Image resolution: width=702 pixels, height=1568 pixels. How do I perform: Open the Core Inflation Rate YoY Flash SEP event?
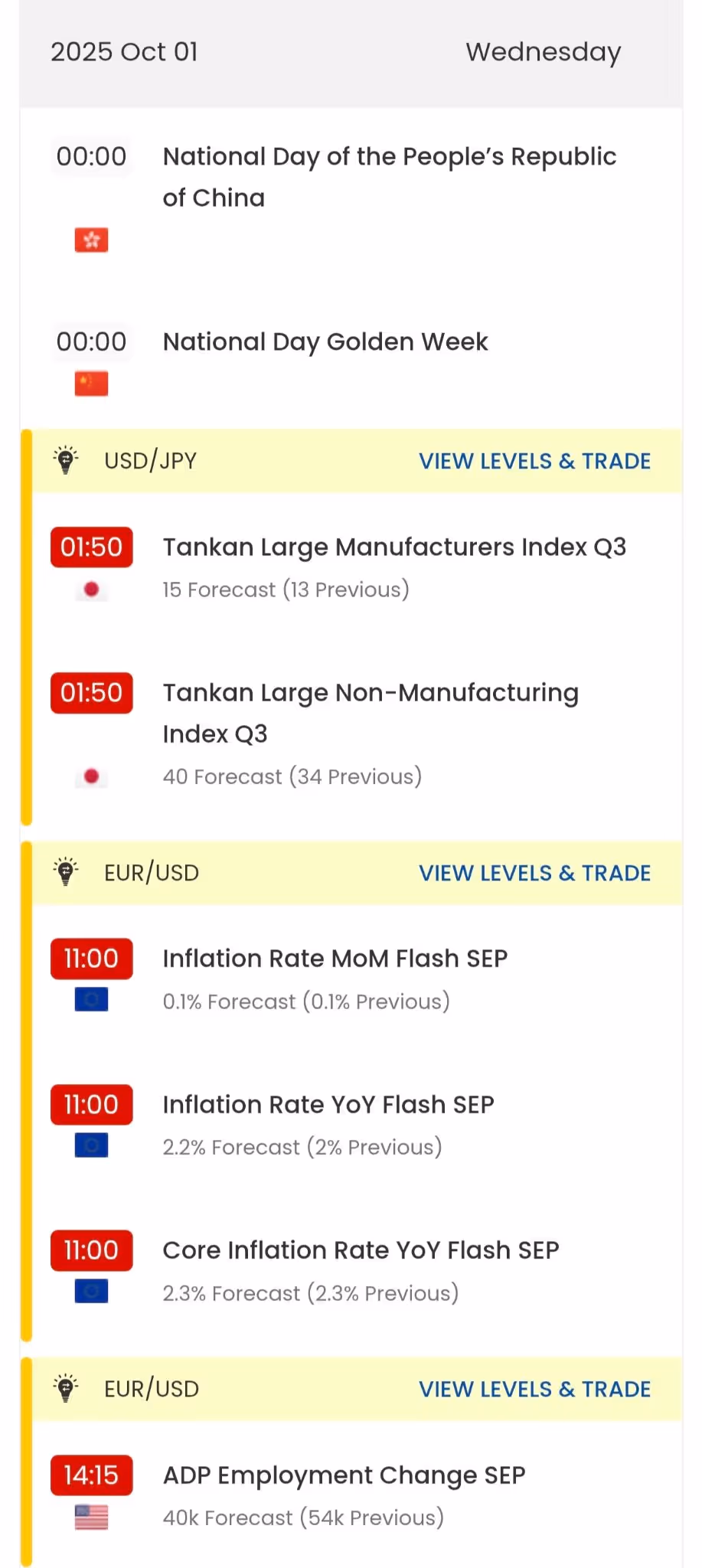click(x=361, y=1250)
